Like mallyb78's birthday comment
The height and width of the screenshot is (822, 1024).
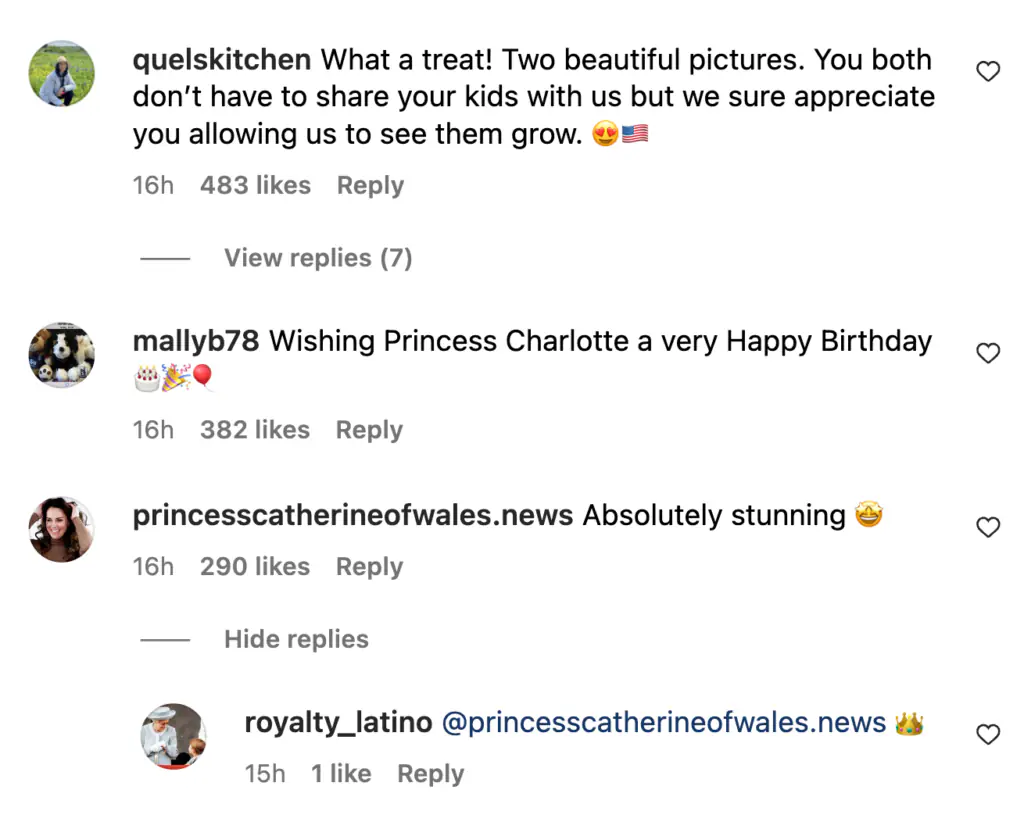[988, 353]
